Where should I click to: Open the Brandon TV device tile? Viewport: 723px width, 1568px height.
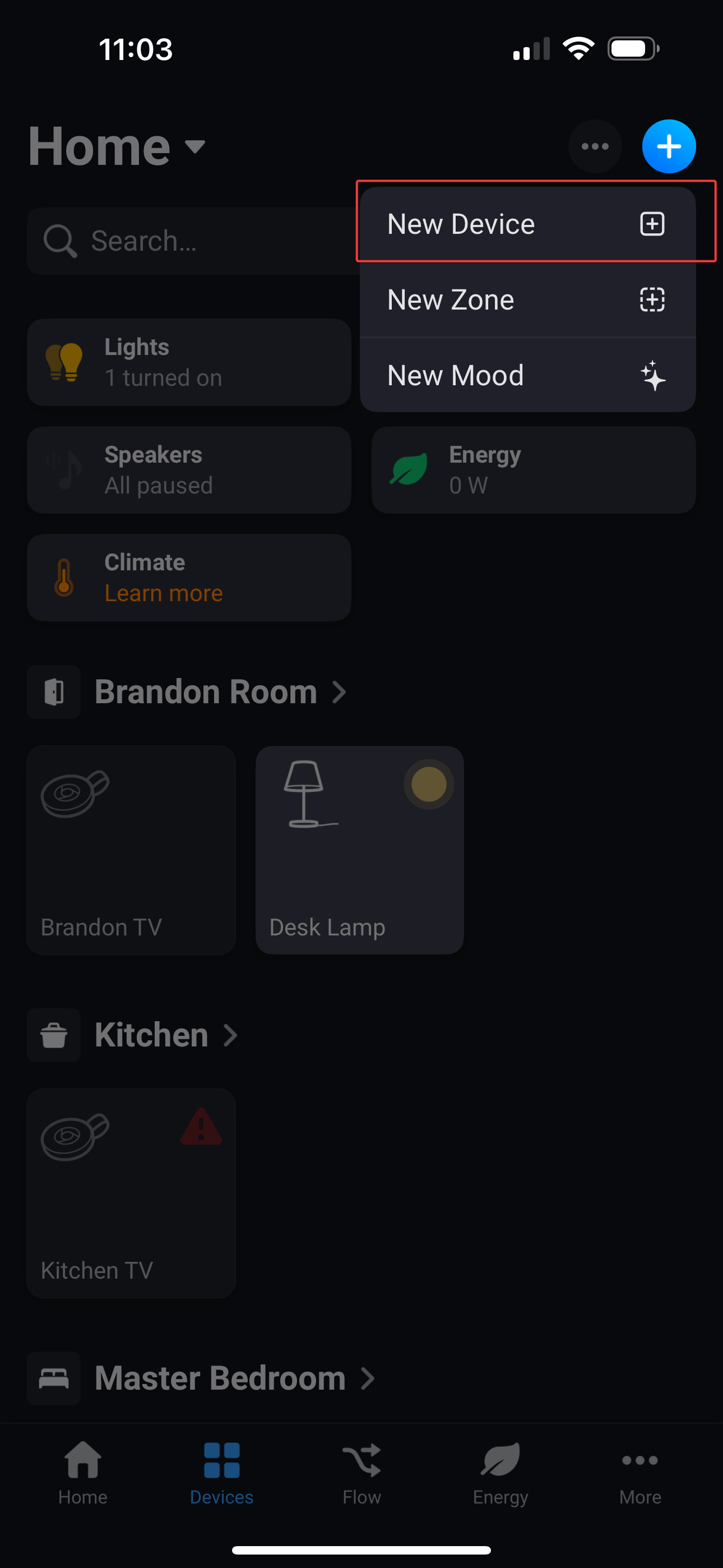pos(131,850)
